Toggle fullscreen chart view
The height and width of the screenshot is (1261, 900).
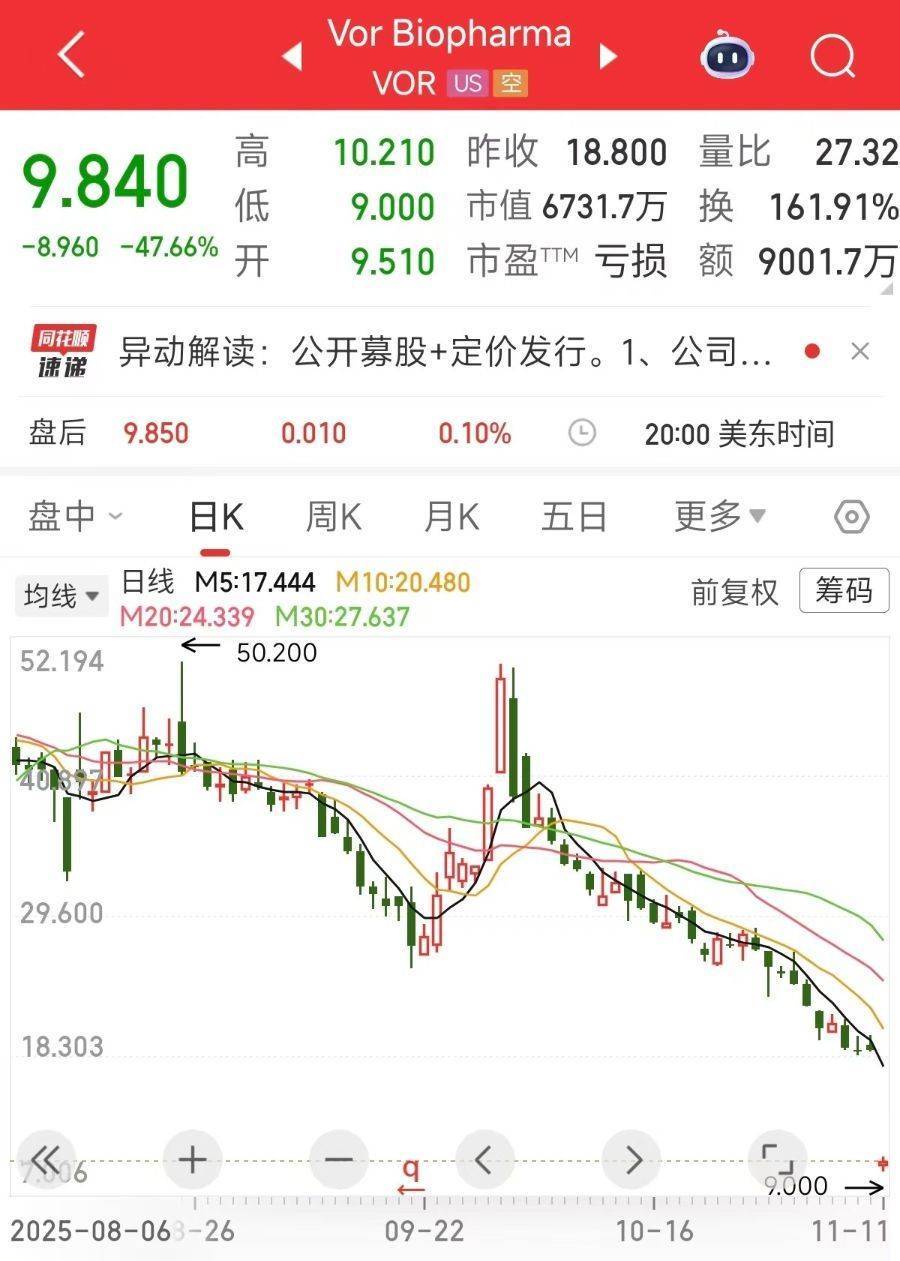click(x=778, y=1160)
